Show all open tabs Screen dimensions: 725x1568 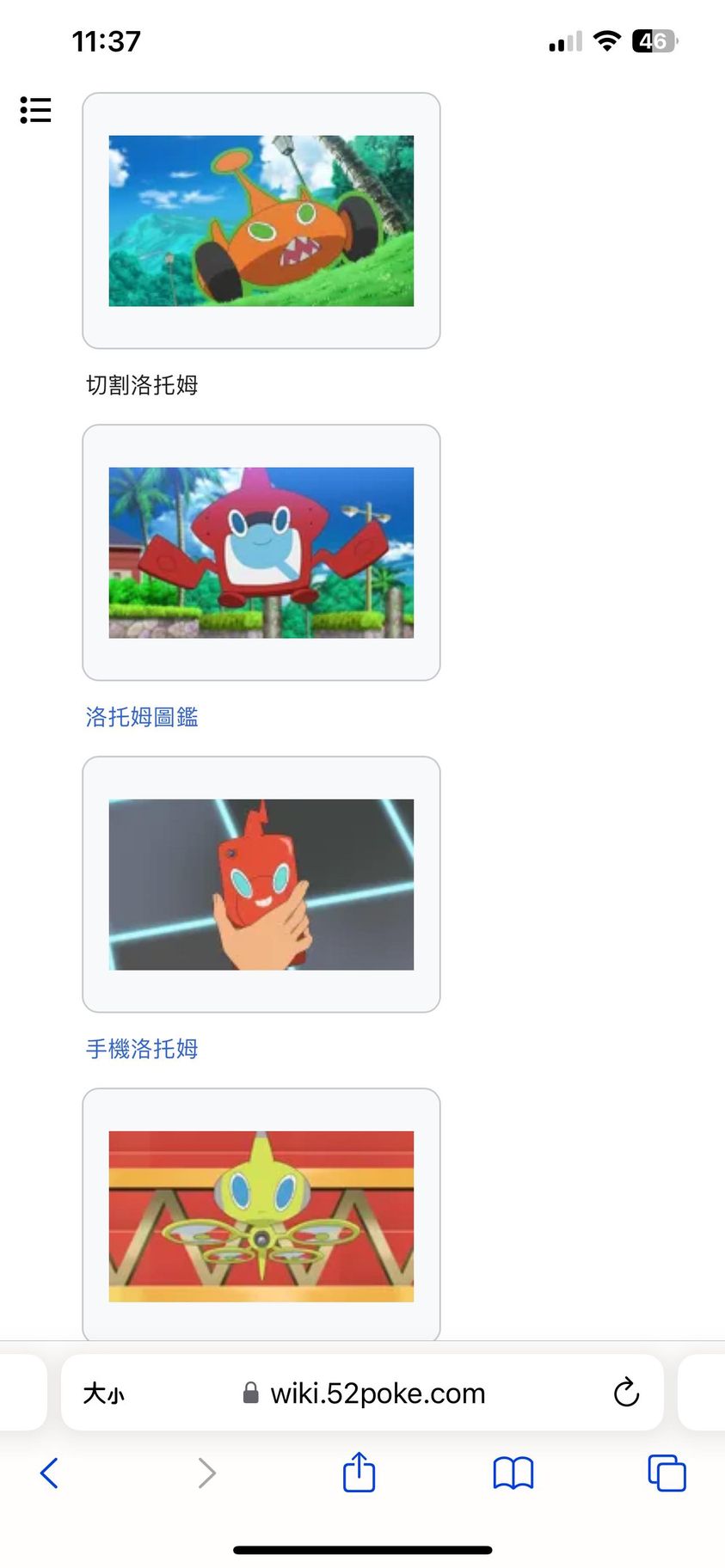pos(667,1473)
